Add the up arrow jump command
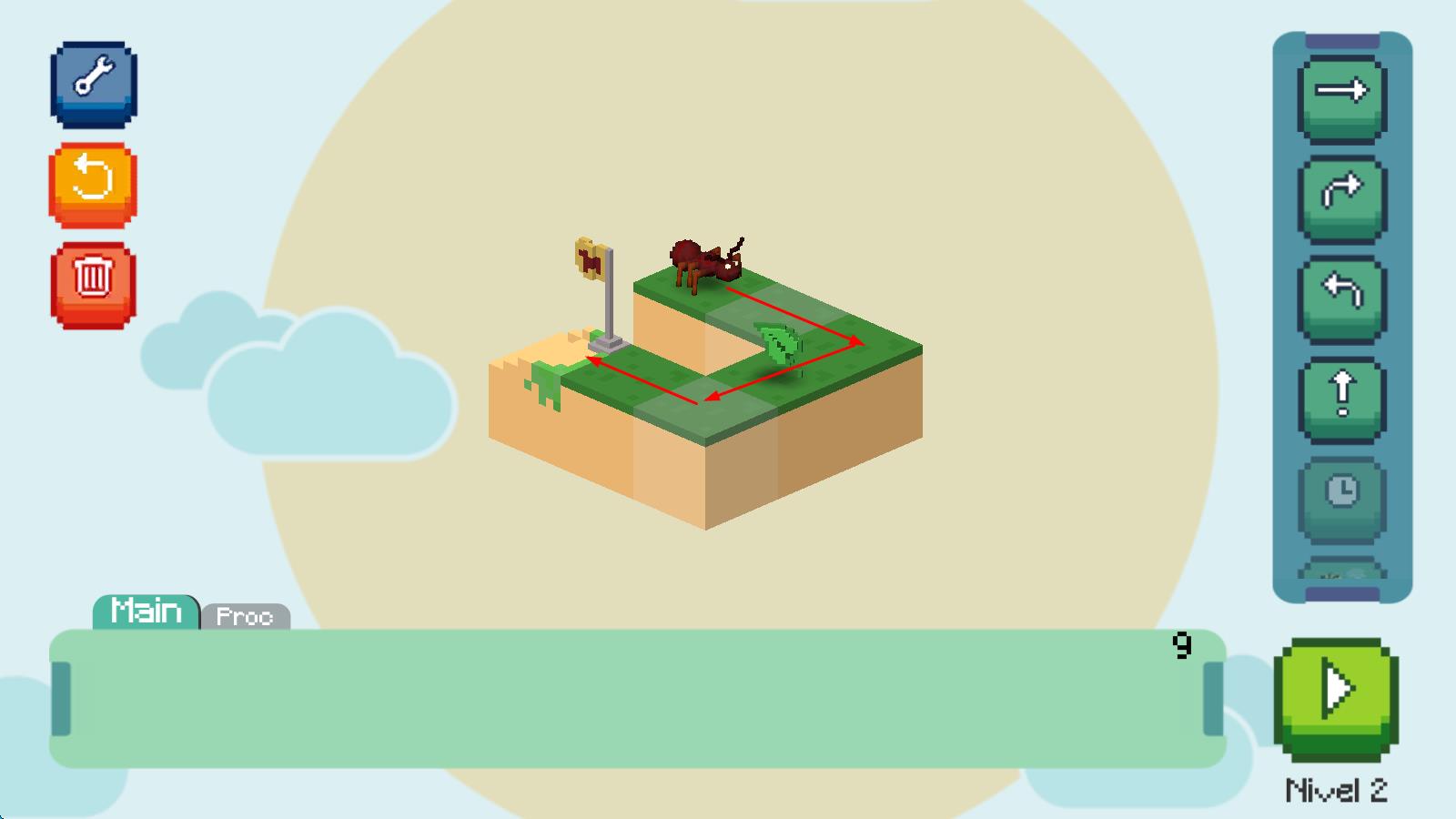 click(x=1341, y=399)
